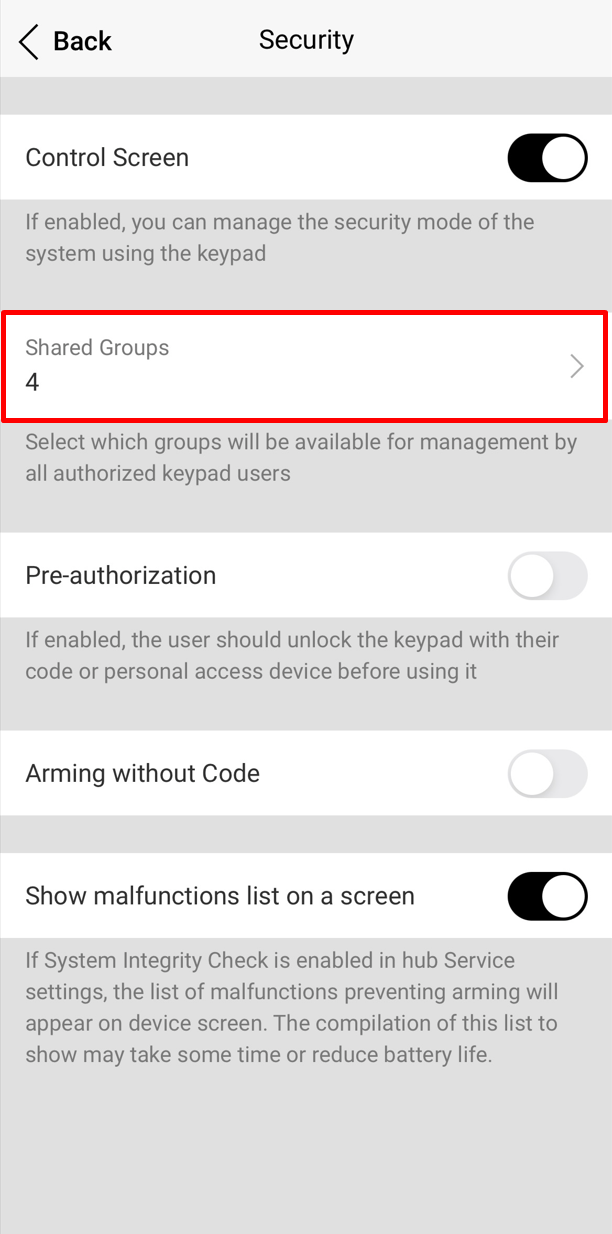612x1234 pixels.
Task: Go back using the Back arrow
Action: coord(29,41)
